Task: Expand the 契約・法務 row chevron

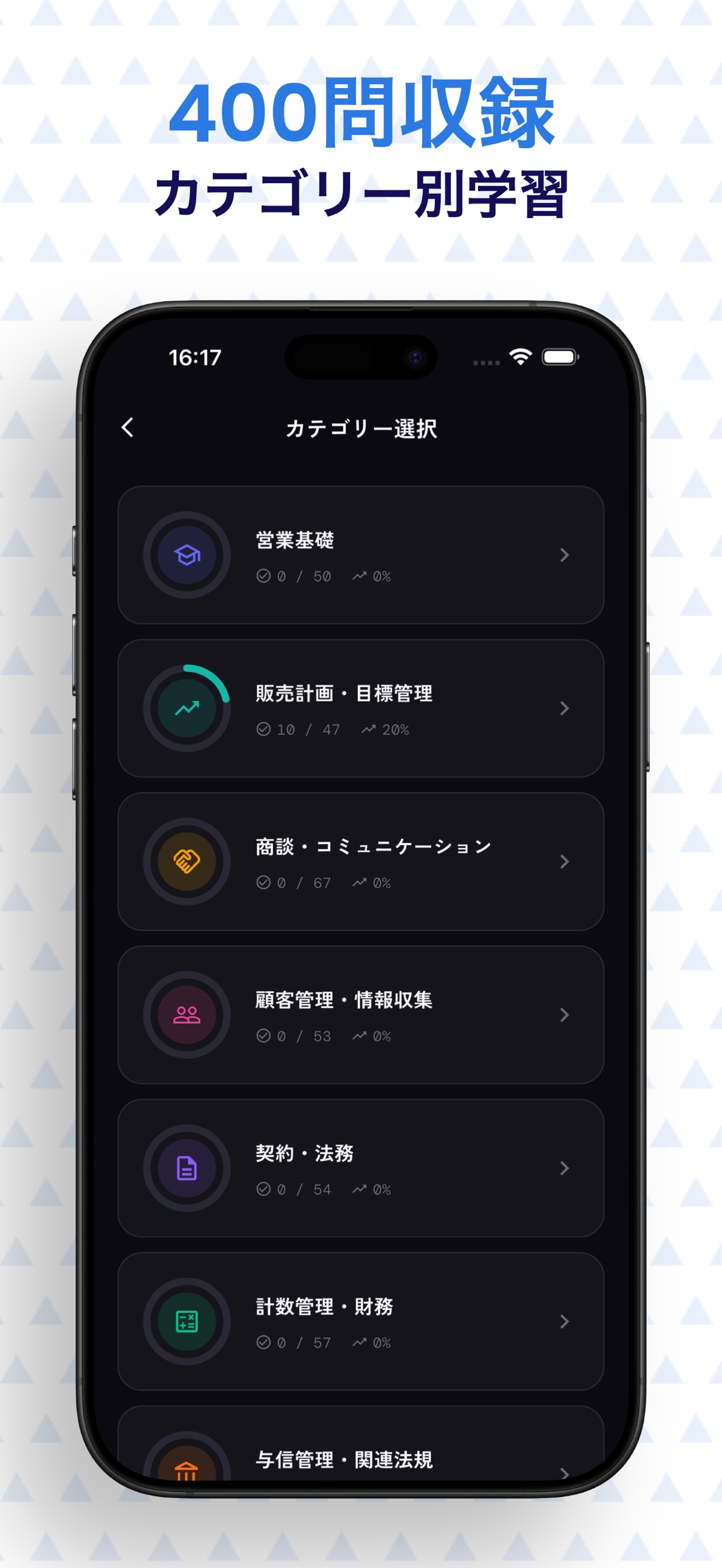Action: pos(565,1168)
